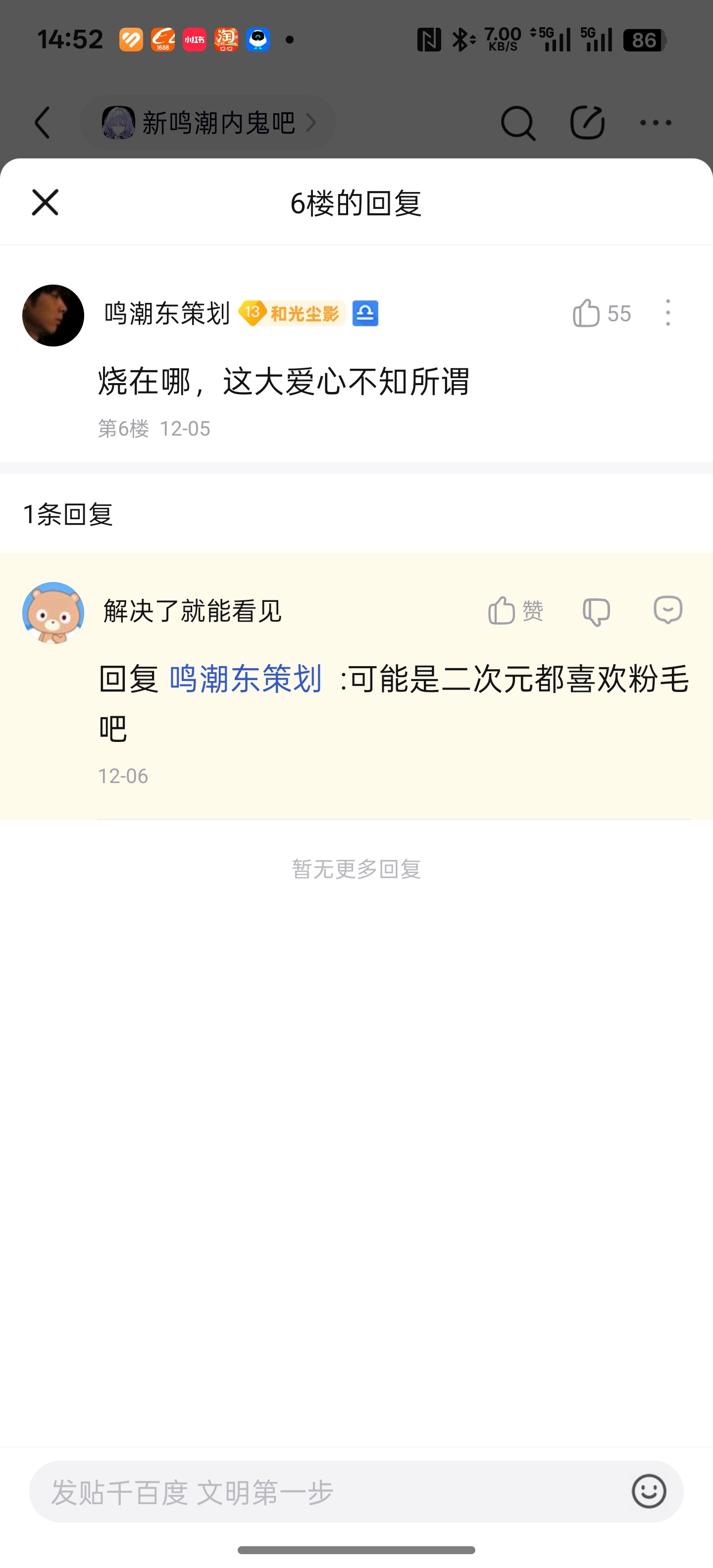Image resolution: width=713 pixels, height=1568 pixels.
Task: Open 鸣潮东策划's profile avatar
Action: coord(53,315)
